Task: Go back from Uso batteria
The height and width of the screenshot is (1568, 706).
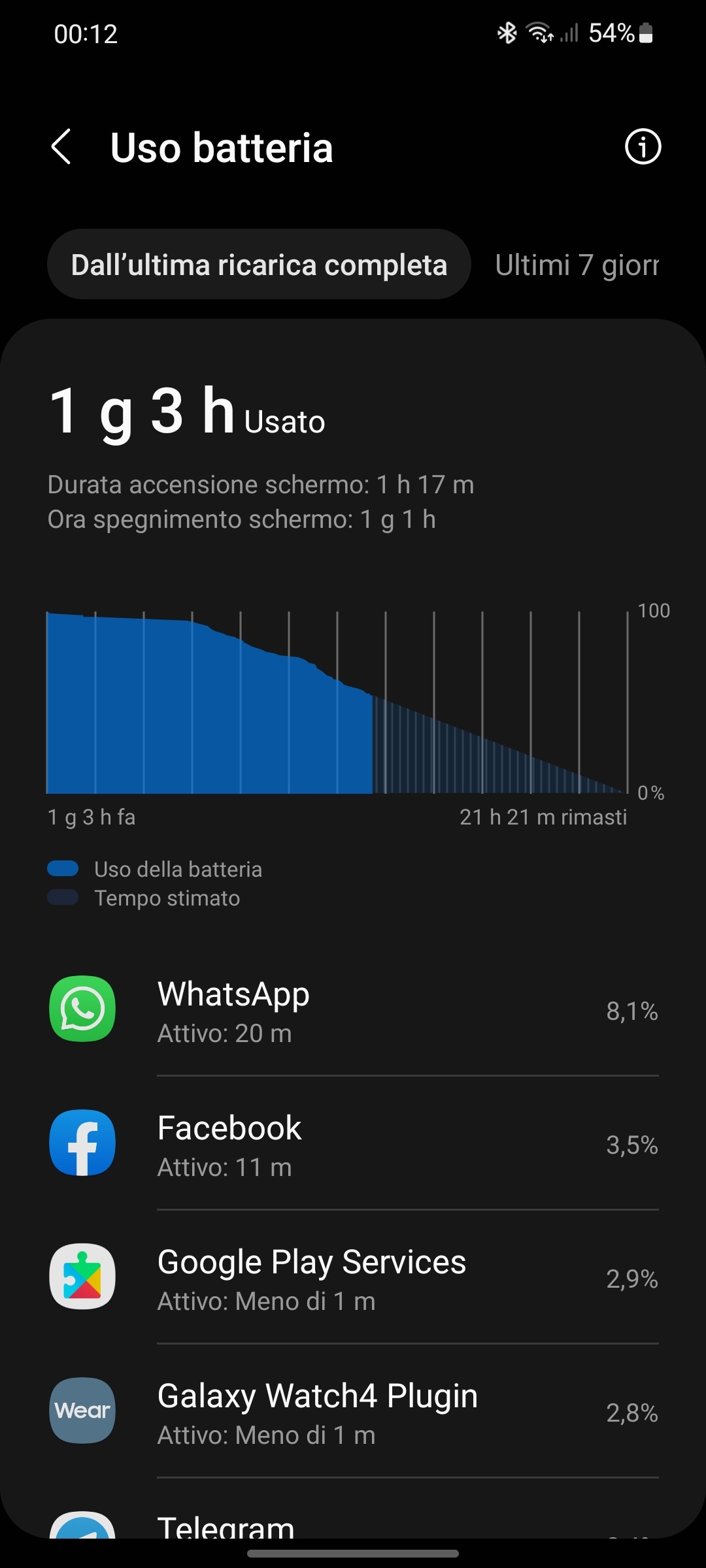Action: pyautogui.click(x=61, y=147)
